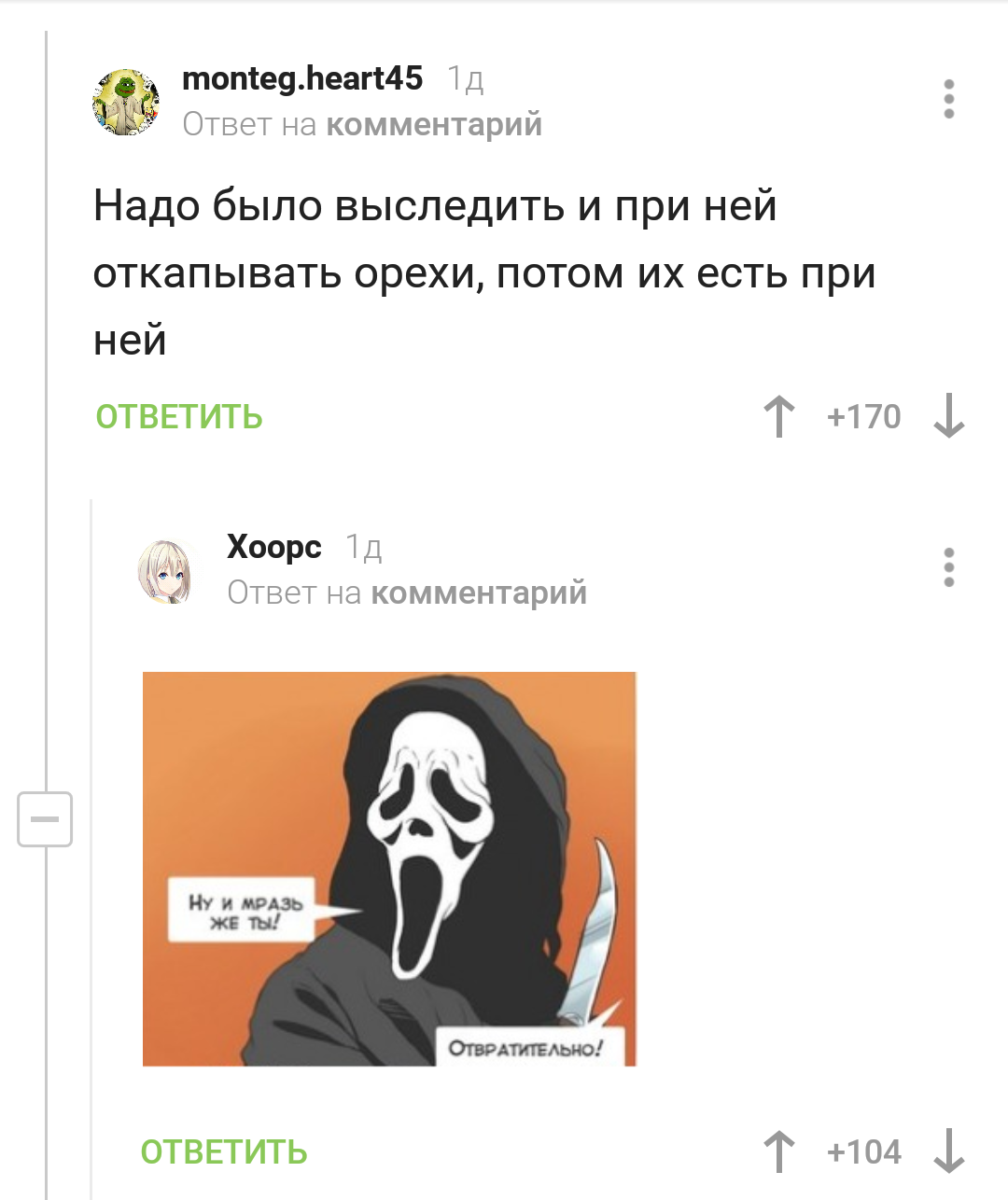Open overflow menu on Хоорс's comment
The width and height of the screenshot is (1008, 1200).
point(948,567)
